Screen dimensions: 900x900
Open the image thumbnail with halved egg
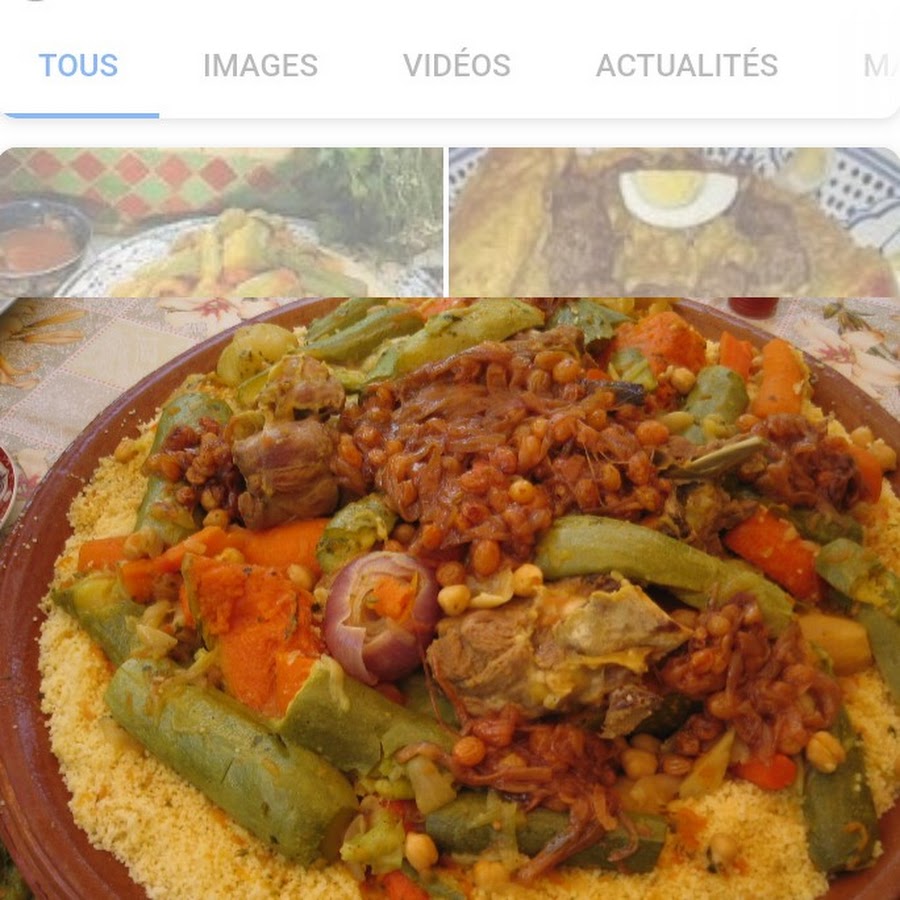coord(673,222)
